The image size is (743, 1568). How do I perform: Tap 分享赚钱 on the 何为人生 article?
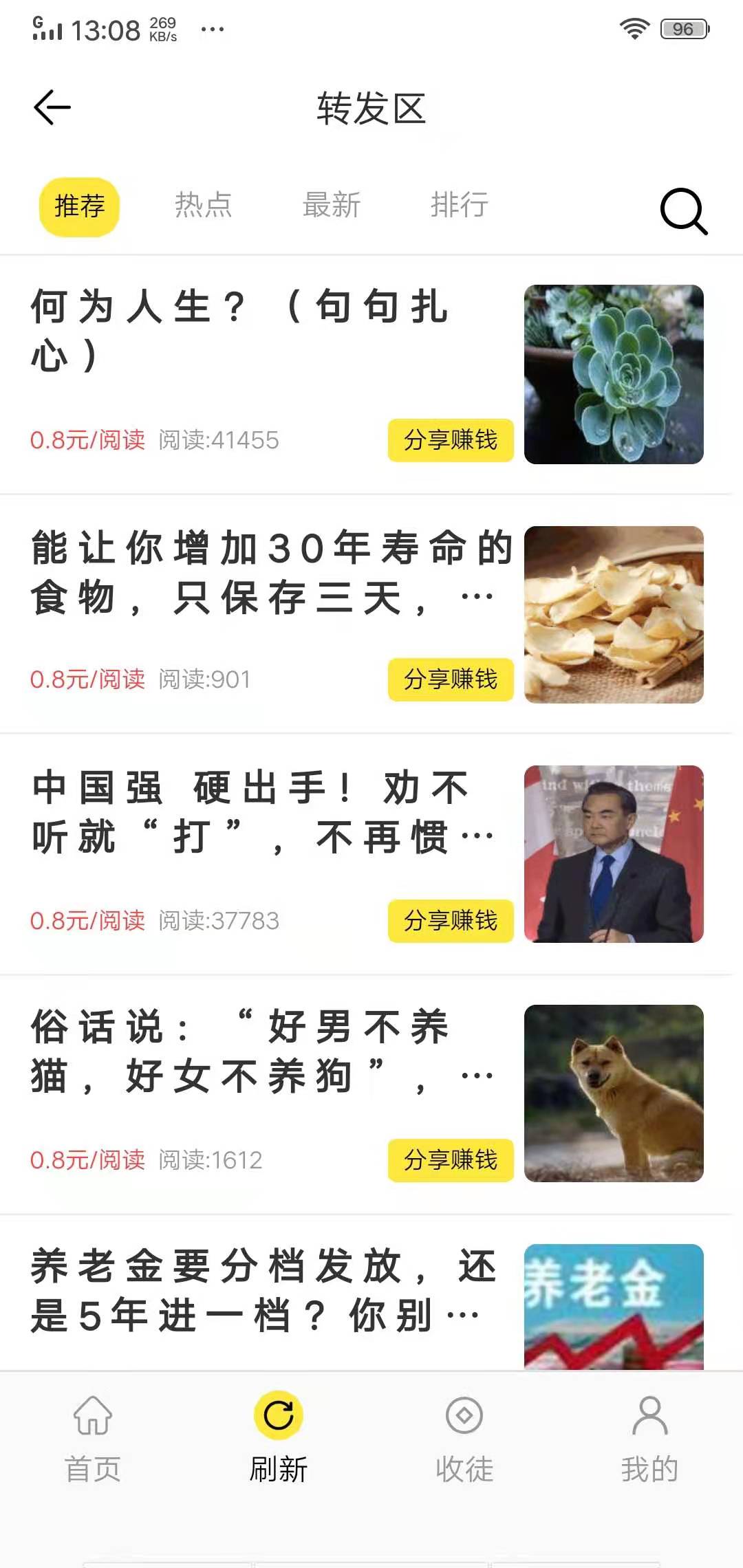coord(451,441)
